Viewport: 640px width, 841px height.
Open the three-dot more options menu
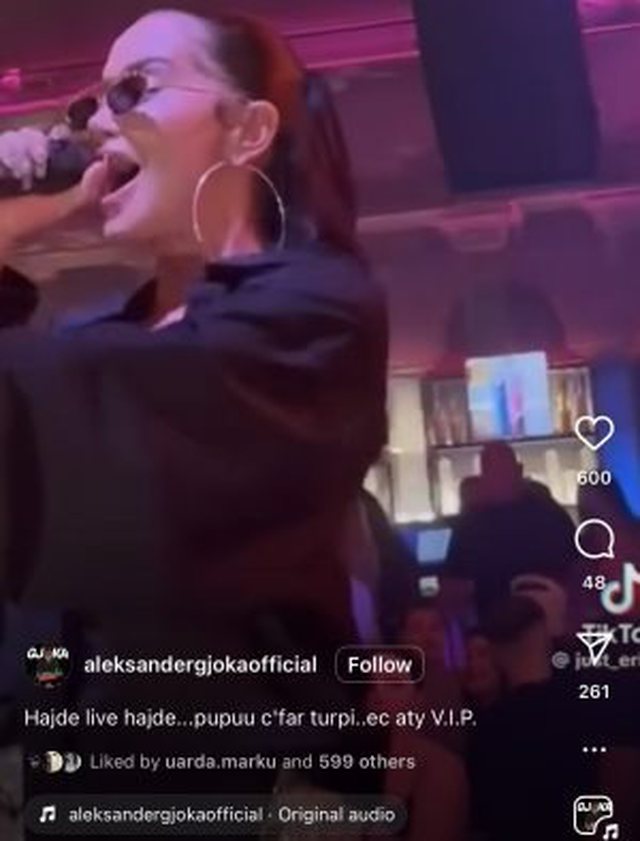click(x=594, y=749)
